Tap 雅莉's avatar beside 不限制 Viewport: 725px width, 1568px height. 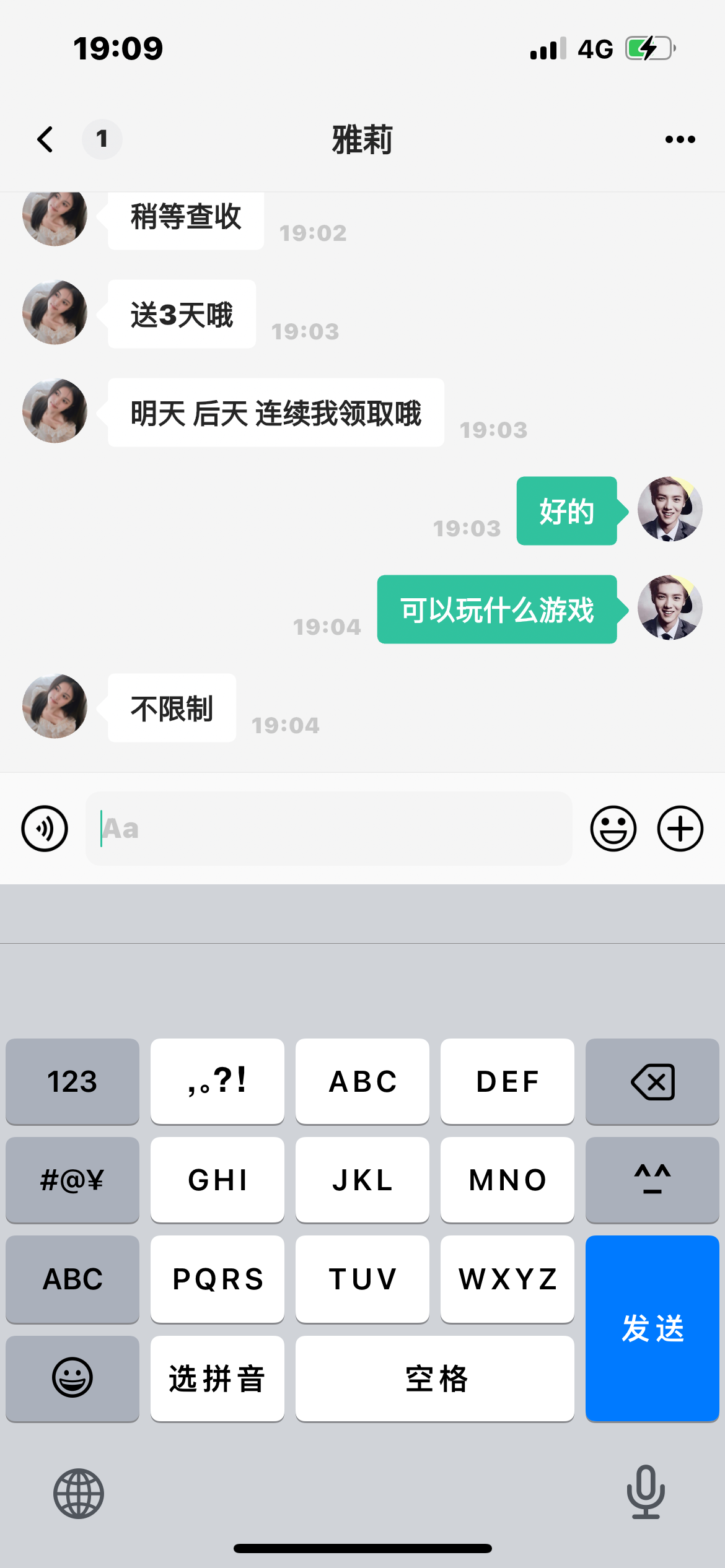pyautogui.click(x=55, y=706)
